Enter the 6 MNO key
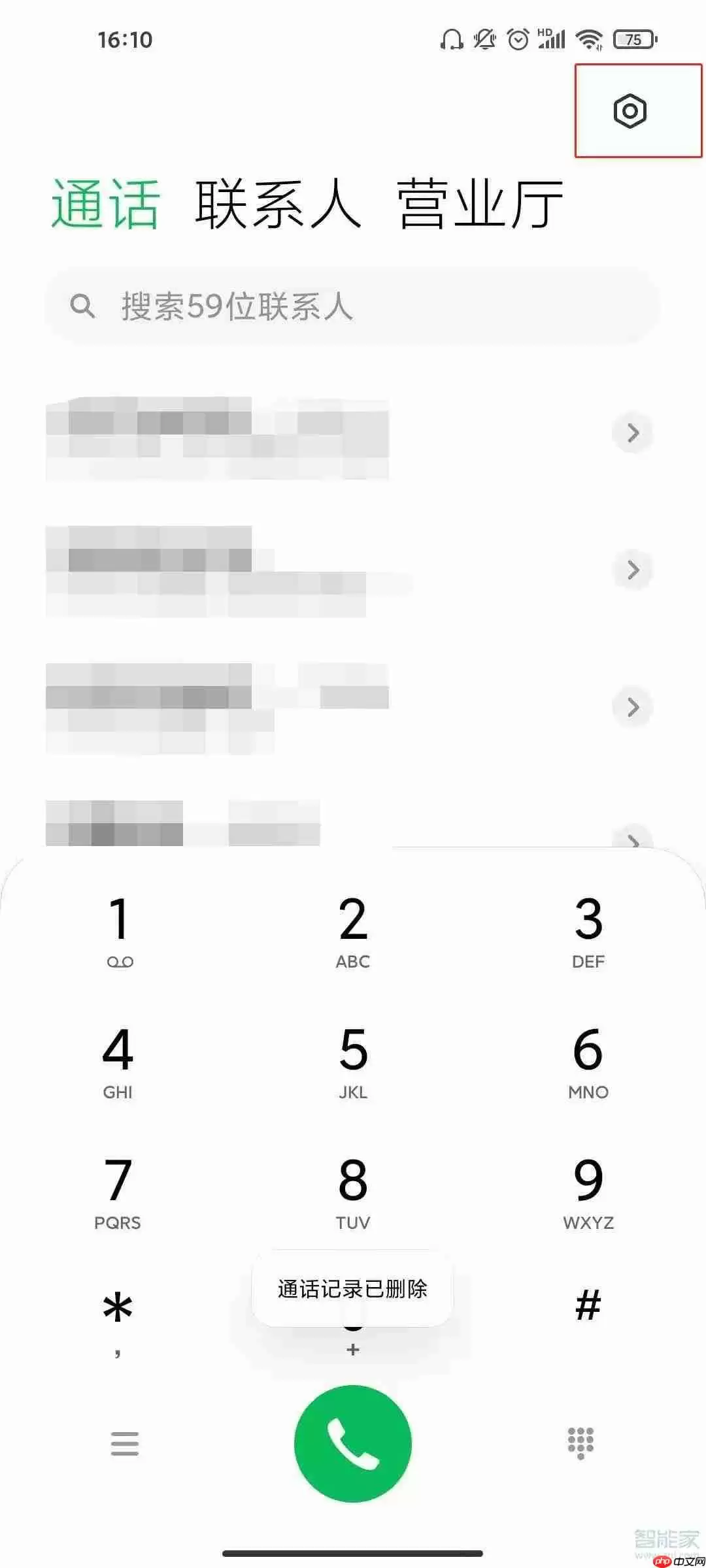Image resolution: width=706 pixels, height=1568 pixels. coord(588,1061)
